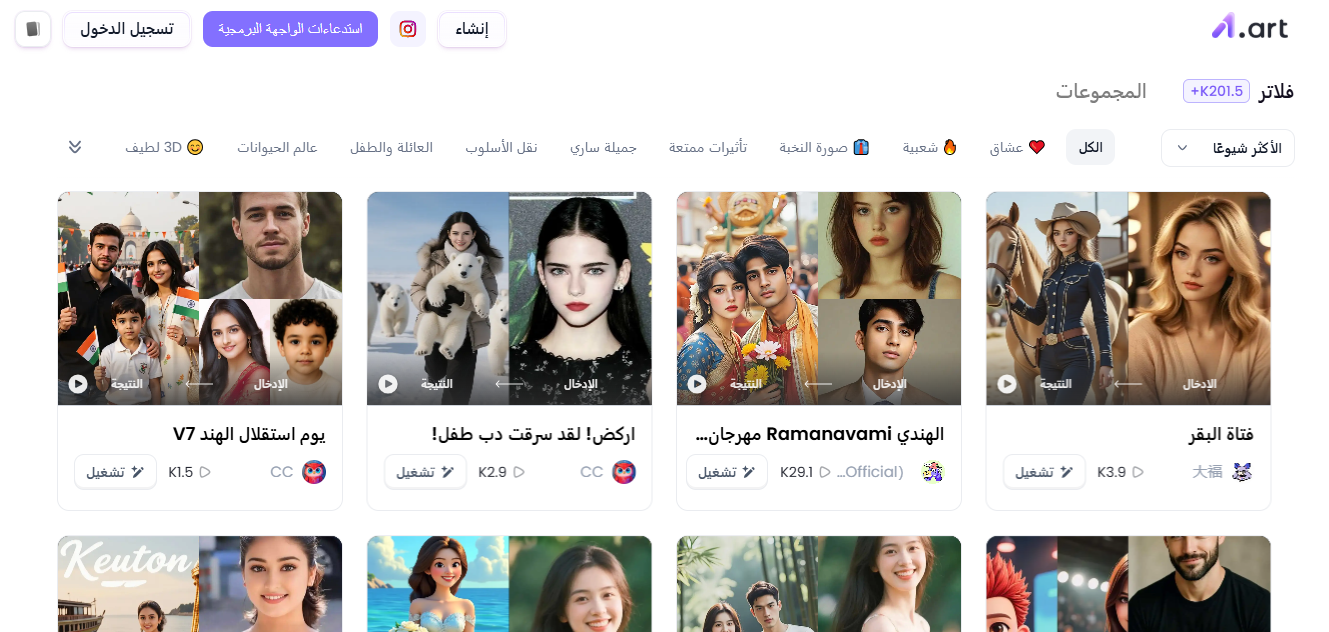Select the الكل filter chip
This screenshot has width=1329, height=632.
pos(1090,147)
